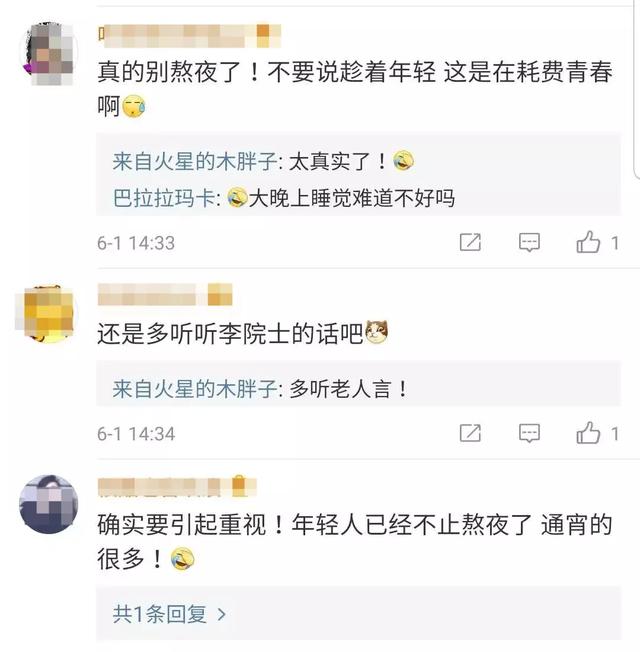Repost the comment posted at 14:33
Image resolution: width=640 pixels, height=652 pixels.
click(x=469, y=242)
